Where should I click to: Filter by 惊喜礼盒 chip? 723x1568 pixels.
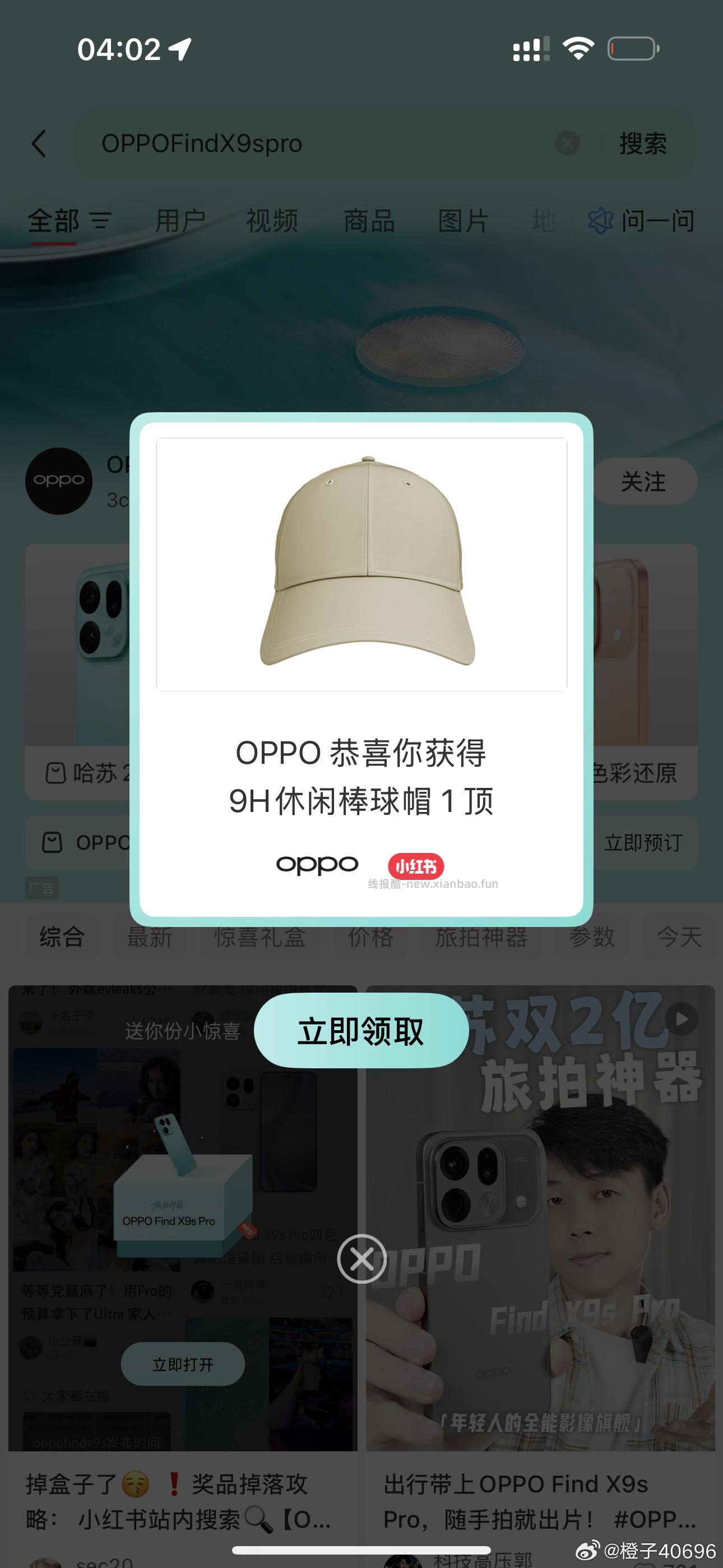[x=260, y=936]
